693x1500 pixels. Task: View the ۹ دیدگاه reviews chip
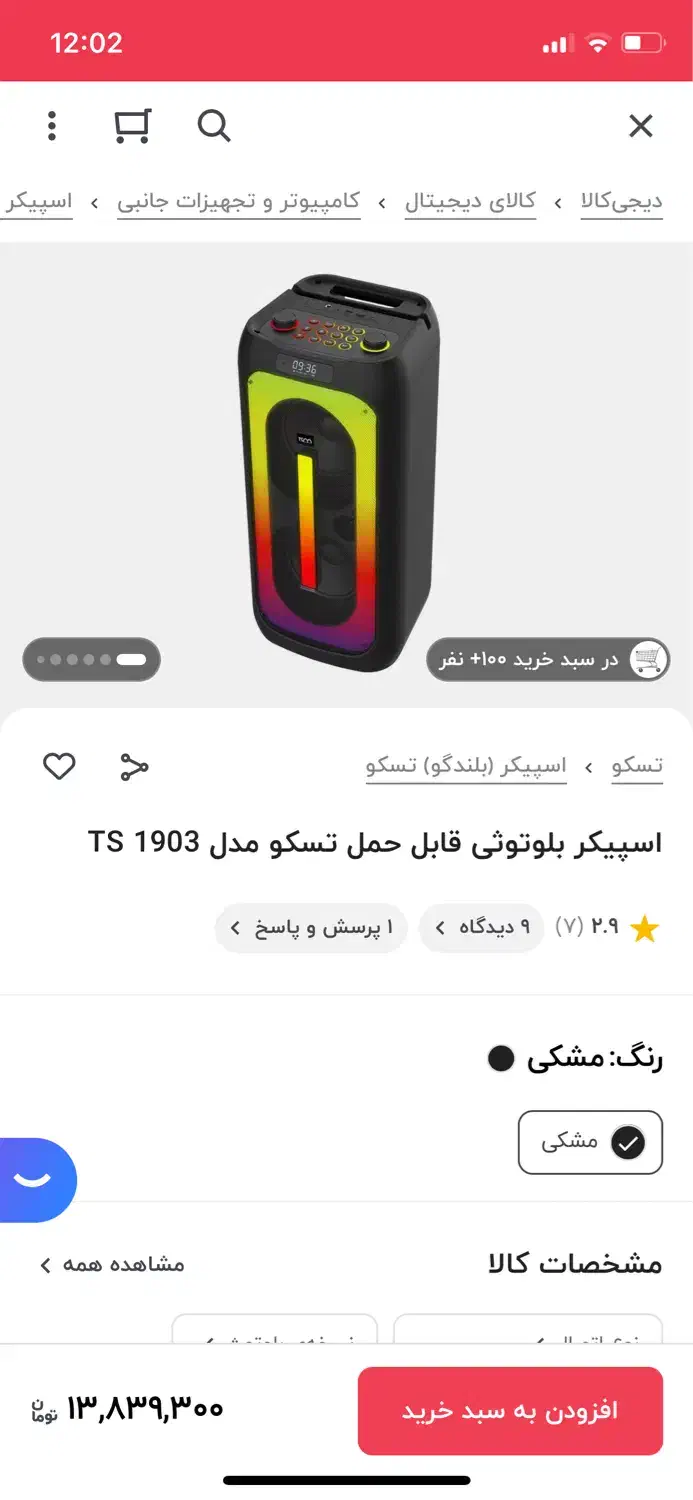coord(482,928)
